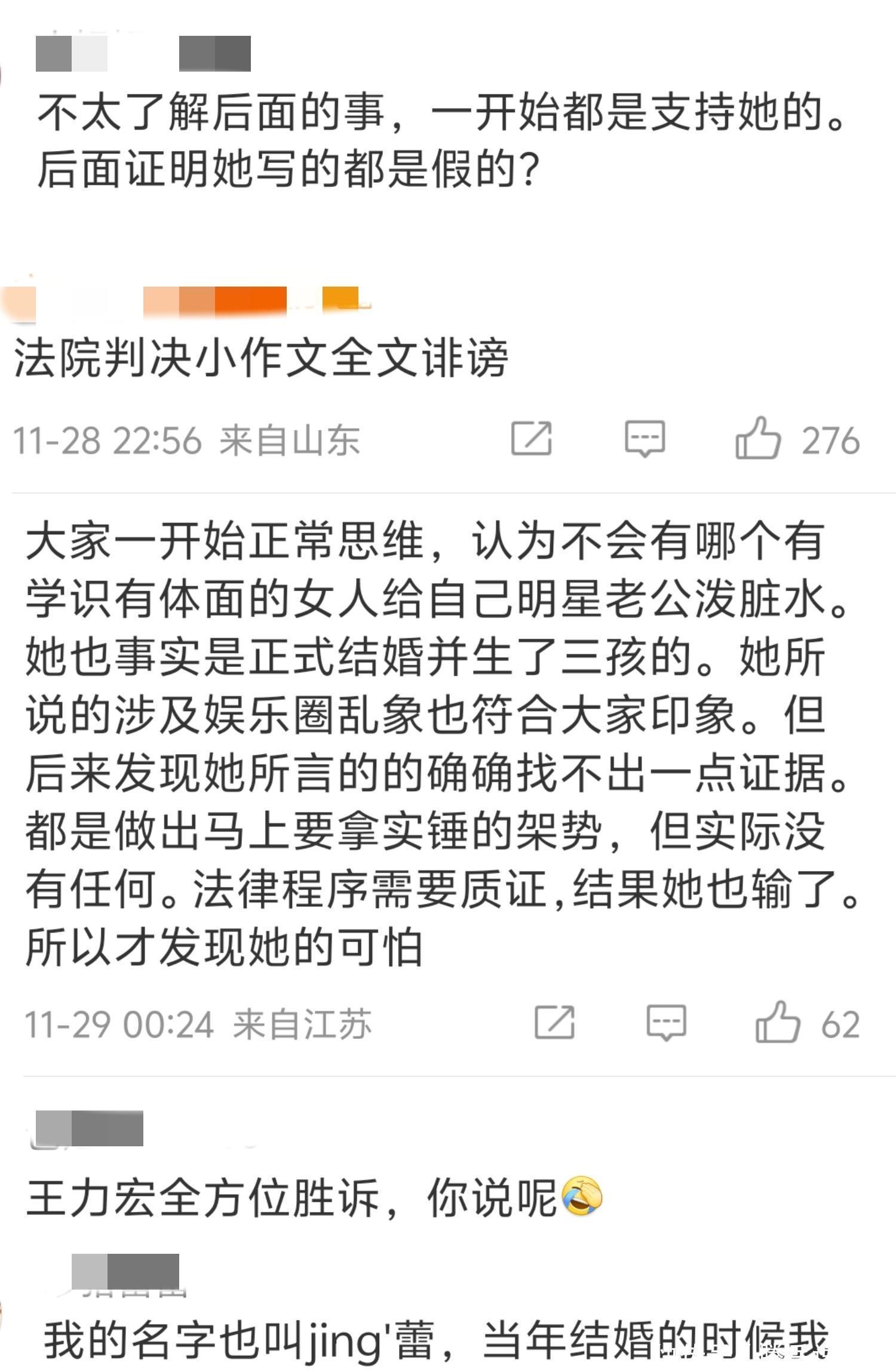896x1372 pixels.
Task: Like the comment posted from 山东
Action: pyautogui.click(x=757, y=438)
